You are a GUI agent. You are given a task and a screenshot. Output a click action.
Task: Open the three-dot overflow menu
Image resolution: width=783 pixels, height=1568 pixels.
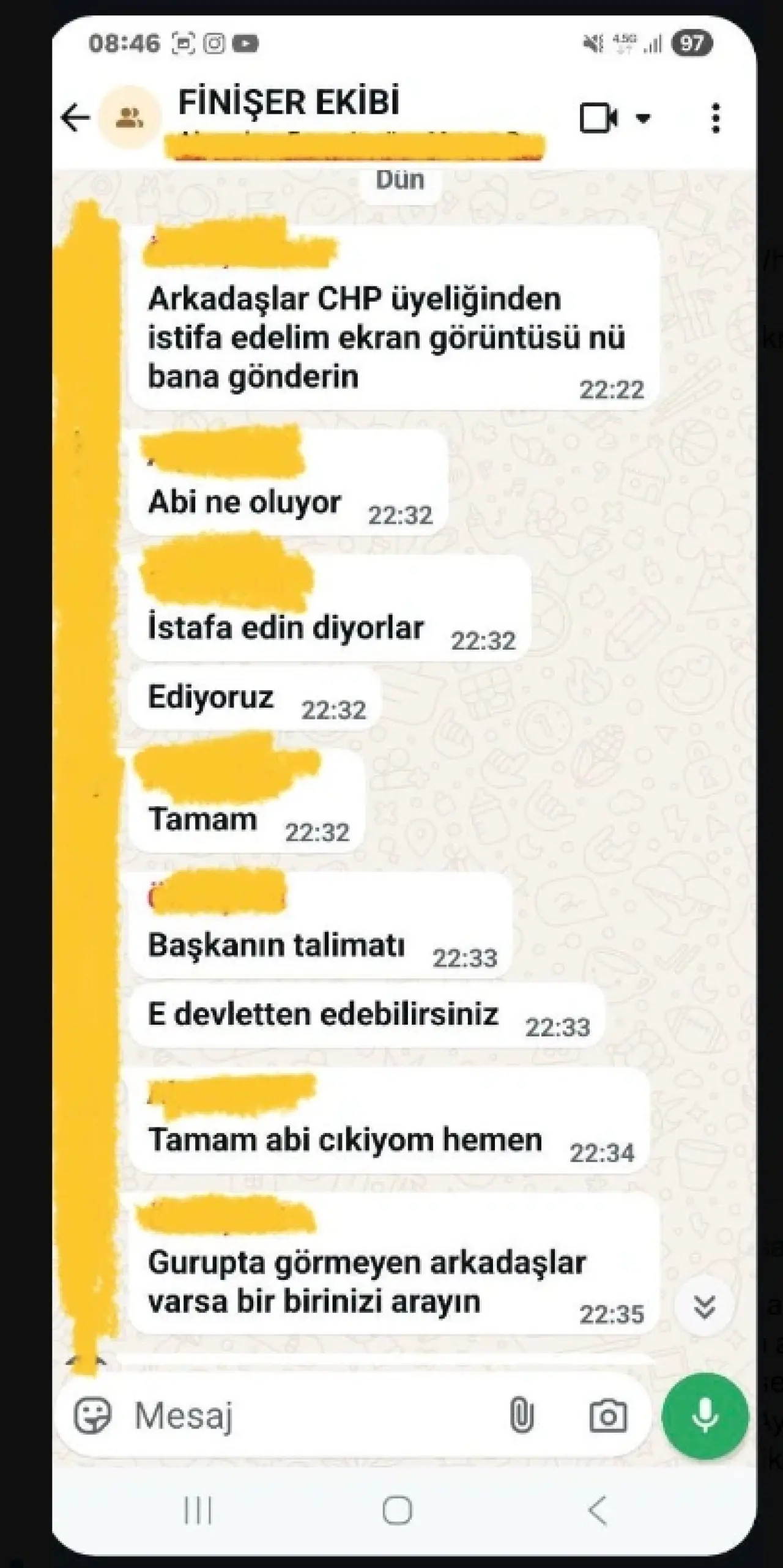pos(715,117)
